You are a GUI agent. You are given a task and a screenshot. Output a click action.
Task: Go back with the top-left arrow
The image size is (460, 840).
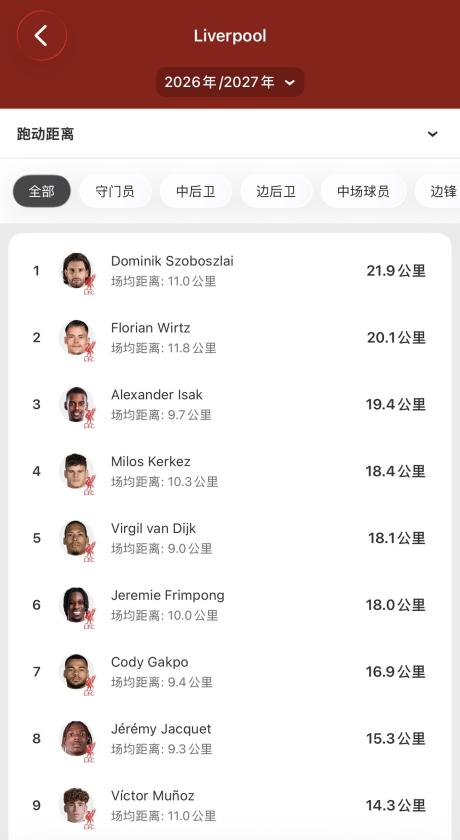[41, 36]
